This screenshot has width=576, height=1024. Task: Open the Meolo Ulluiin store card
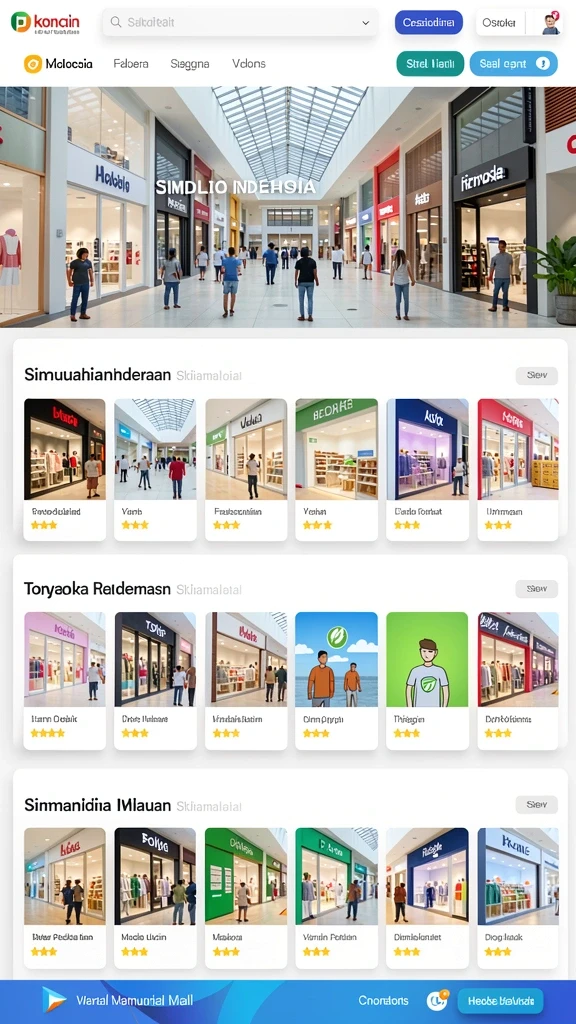155,898
